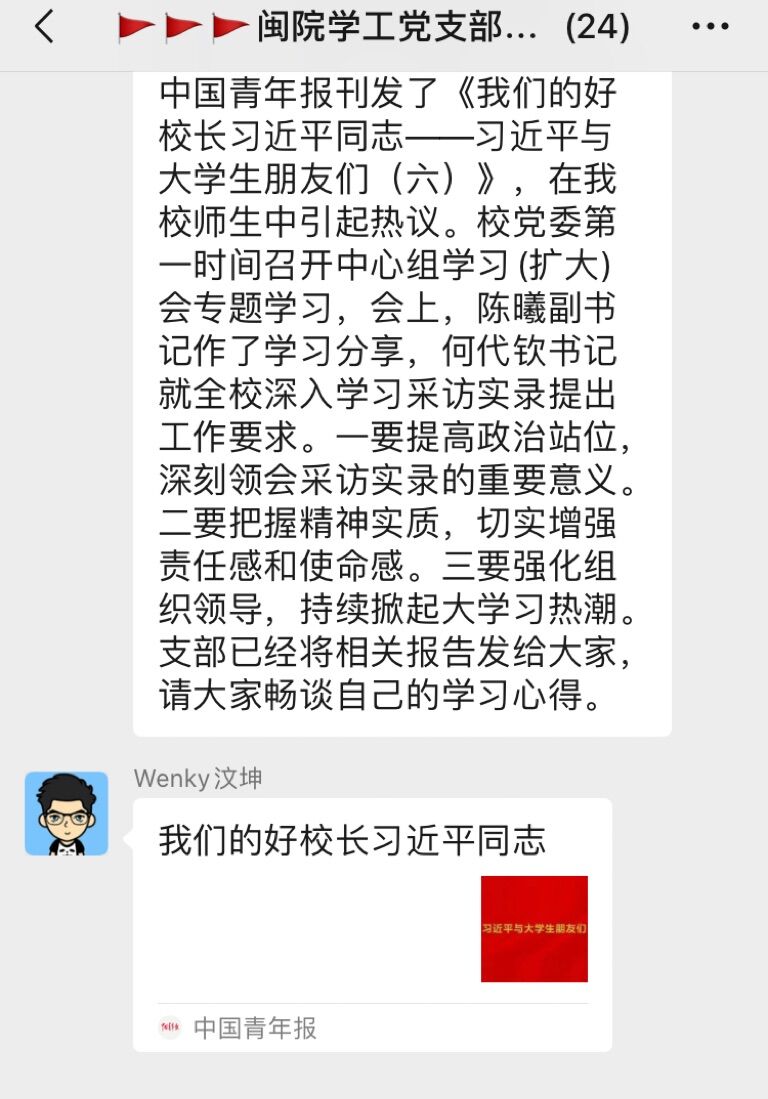Tap Wenky汶坤's panda avatar
The width and height of the screenshot is (768, 1099).
[x=66, y=818]
